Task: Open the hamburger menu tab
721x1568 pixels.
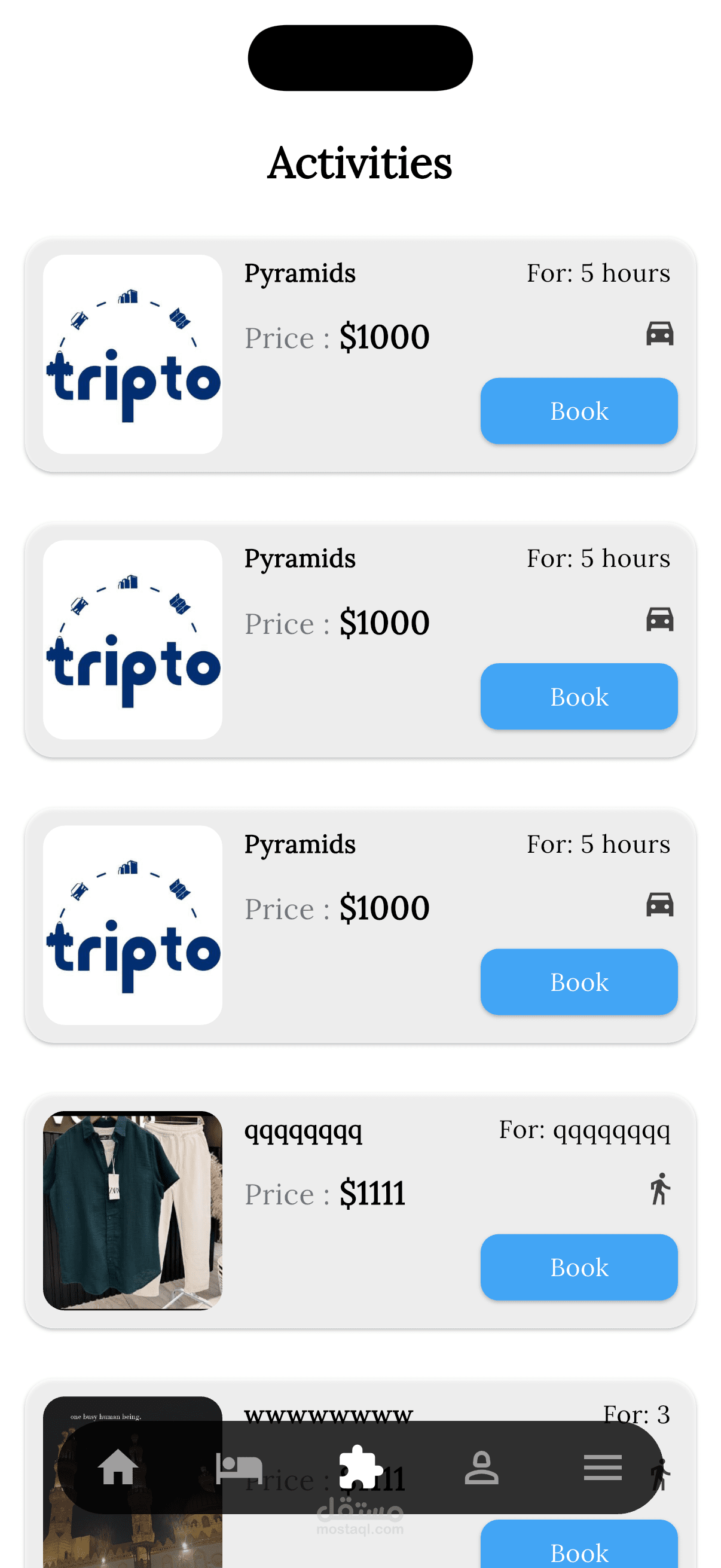Action: (603, 1468)
